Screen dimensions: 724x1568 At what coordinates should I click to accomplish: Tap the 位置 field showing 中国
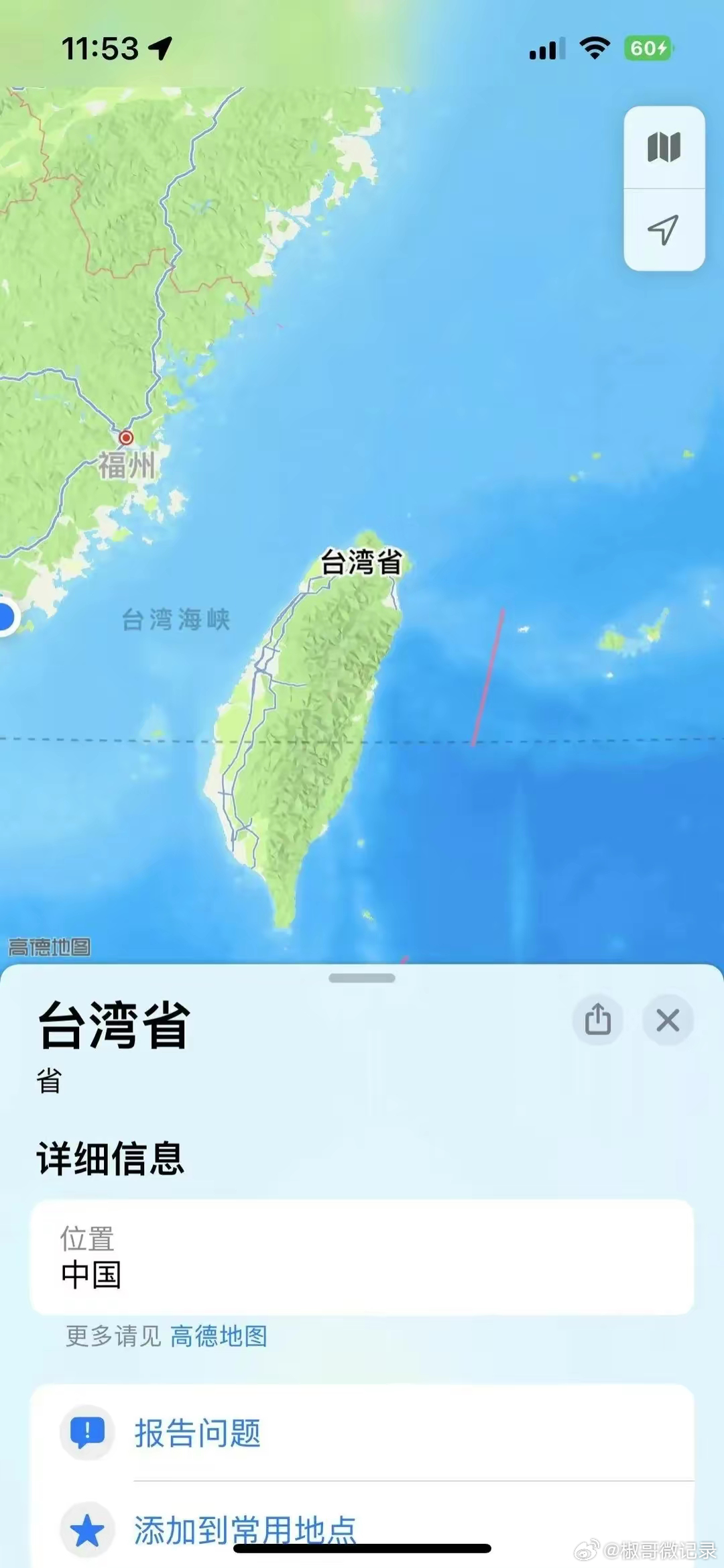click(362, 1261)
